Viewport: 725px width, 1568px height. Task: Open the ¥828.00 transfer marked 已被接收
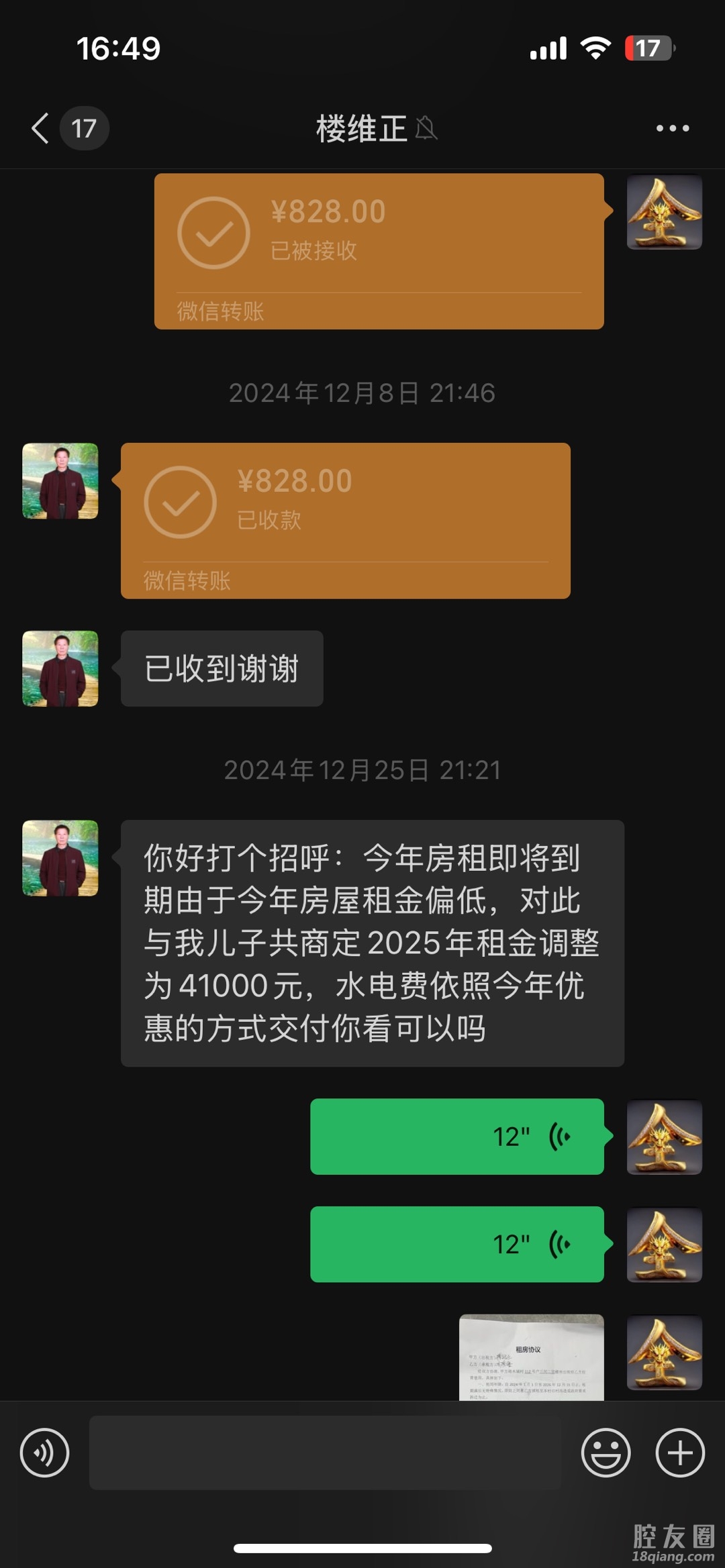379,251
